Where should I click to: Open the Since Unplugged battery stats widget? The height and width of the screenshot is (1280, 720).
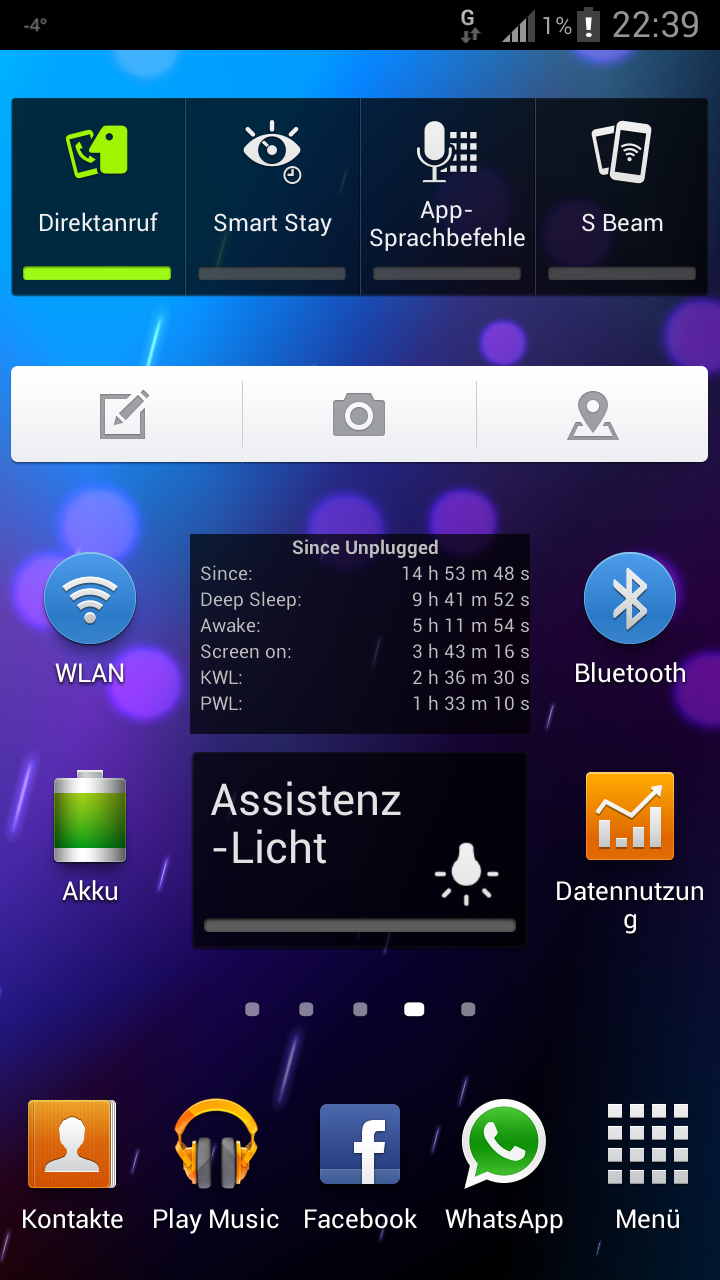[360, 634]
